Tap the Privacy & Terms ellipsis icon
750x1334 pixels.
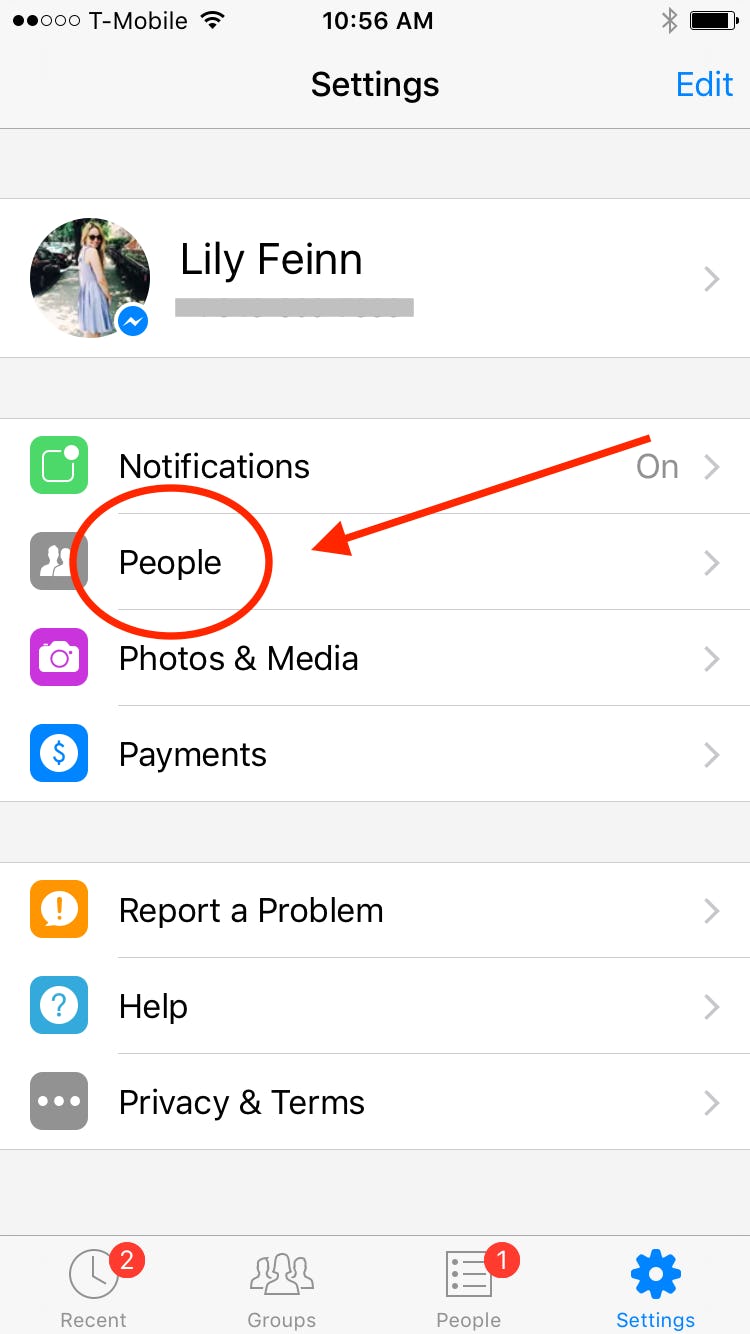[x=58, y=1102]
